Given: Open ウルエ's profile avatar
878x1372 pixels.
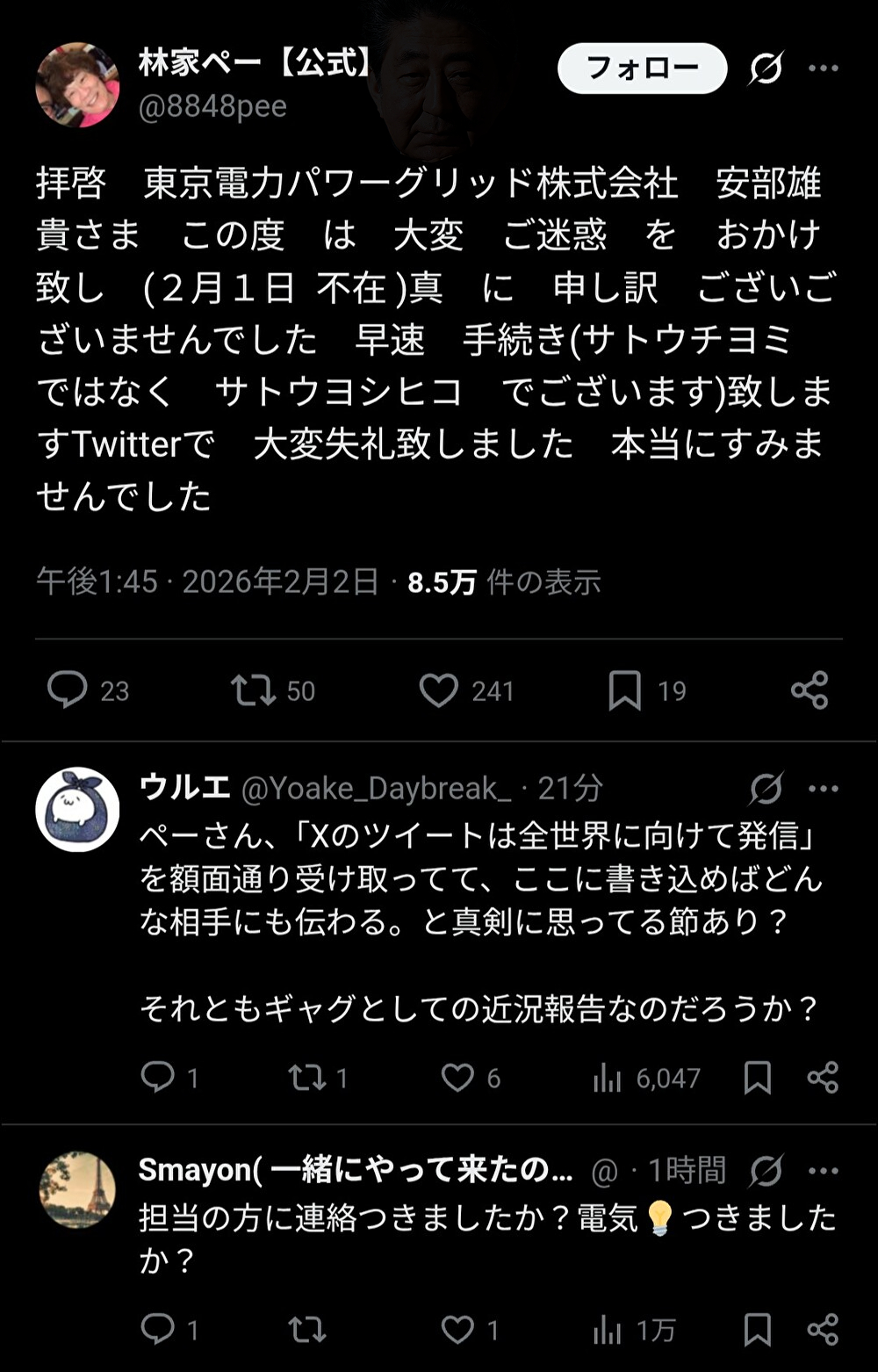Looking at the screenshot, I should click(x=77, y=810).
